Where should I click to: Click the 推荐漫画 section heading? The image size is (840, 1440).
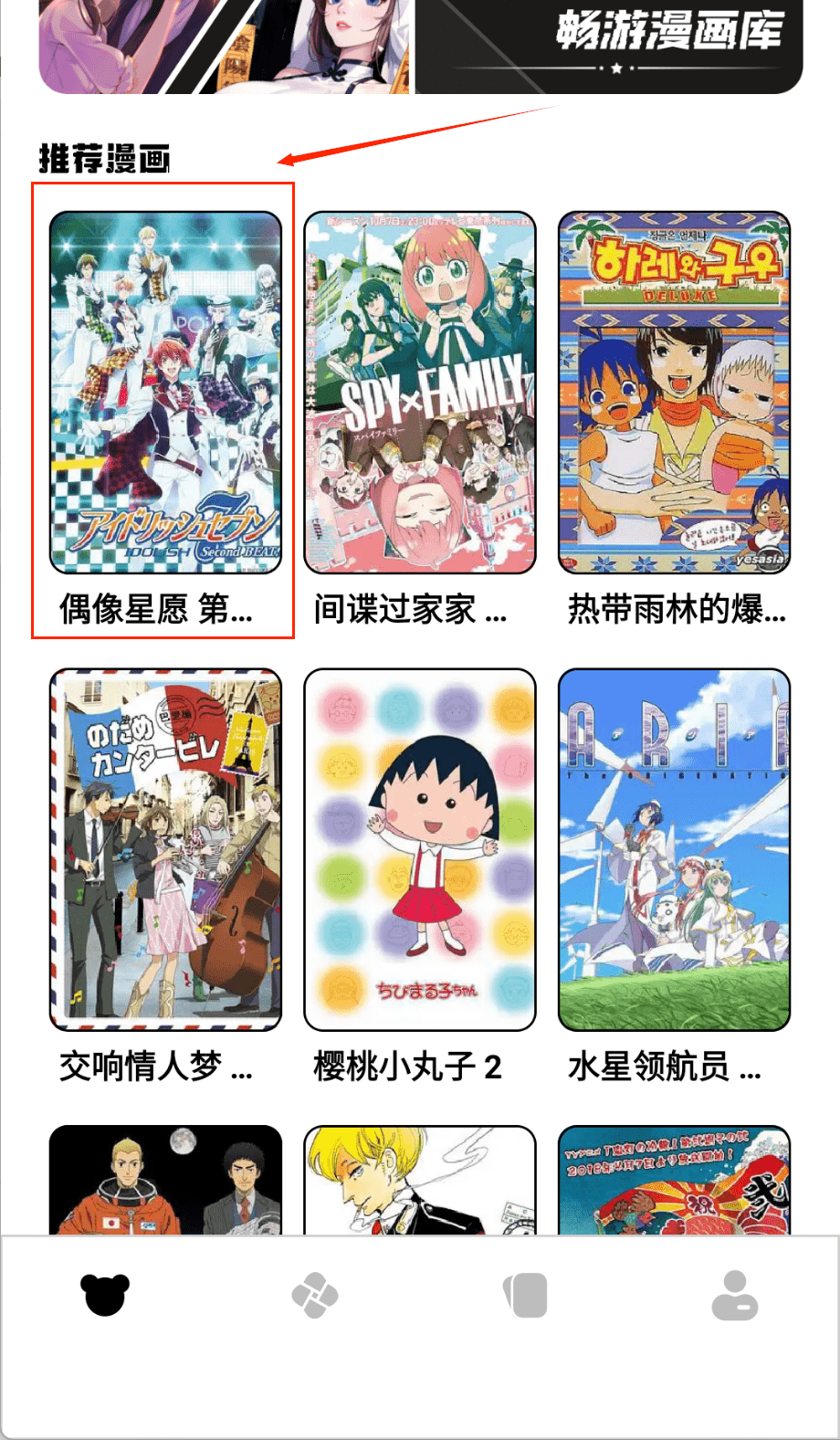click(105, 157)
